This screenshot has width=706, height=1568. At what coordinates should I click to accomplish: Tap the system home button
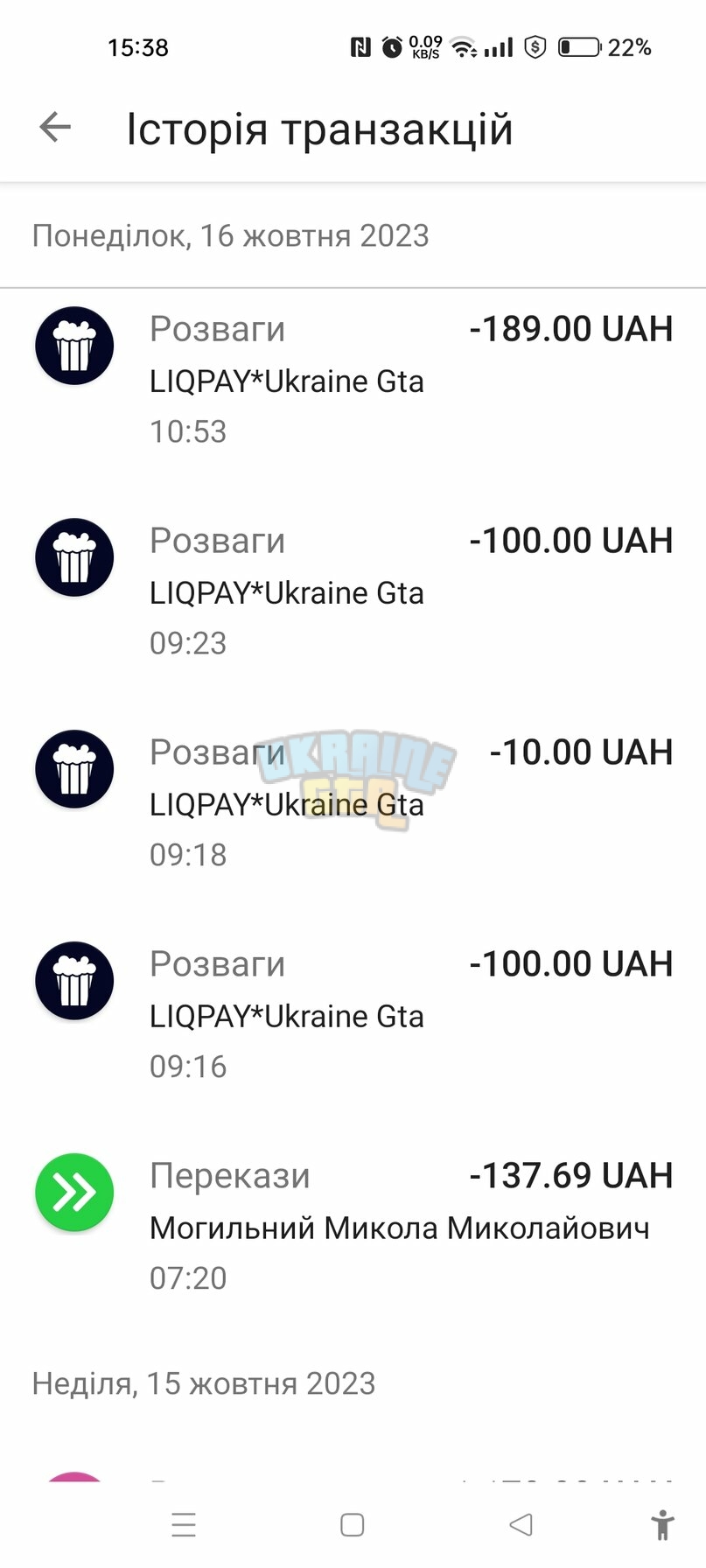(352, 1525)
